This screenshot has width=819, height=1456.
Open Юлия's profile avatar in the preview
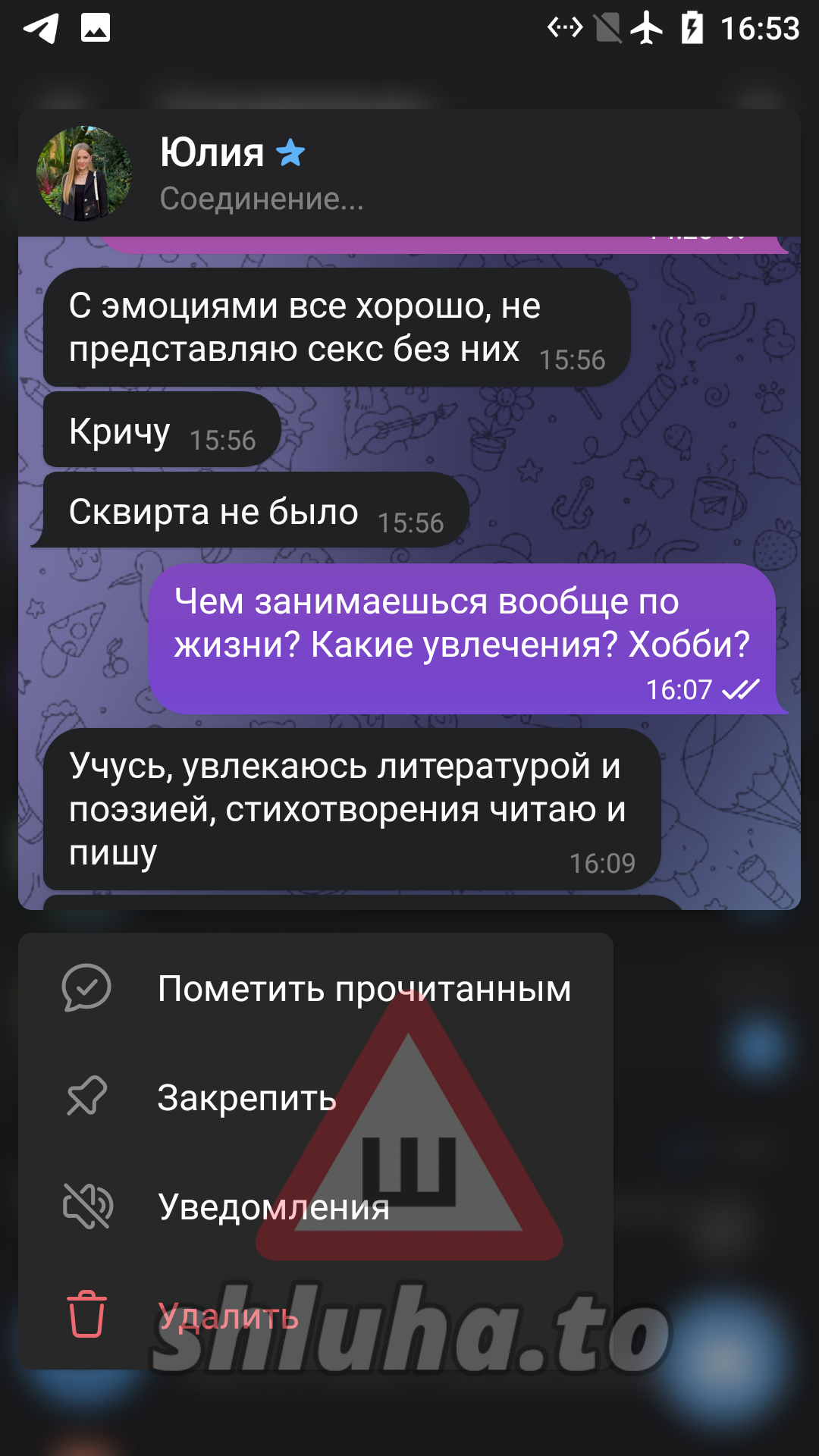[x=84, y=174]
